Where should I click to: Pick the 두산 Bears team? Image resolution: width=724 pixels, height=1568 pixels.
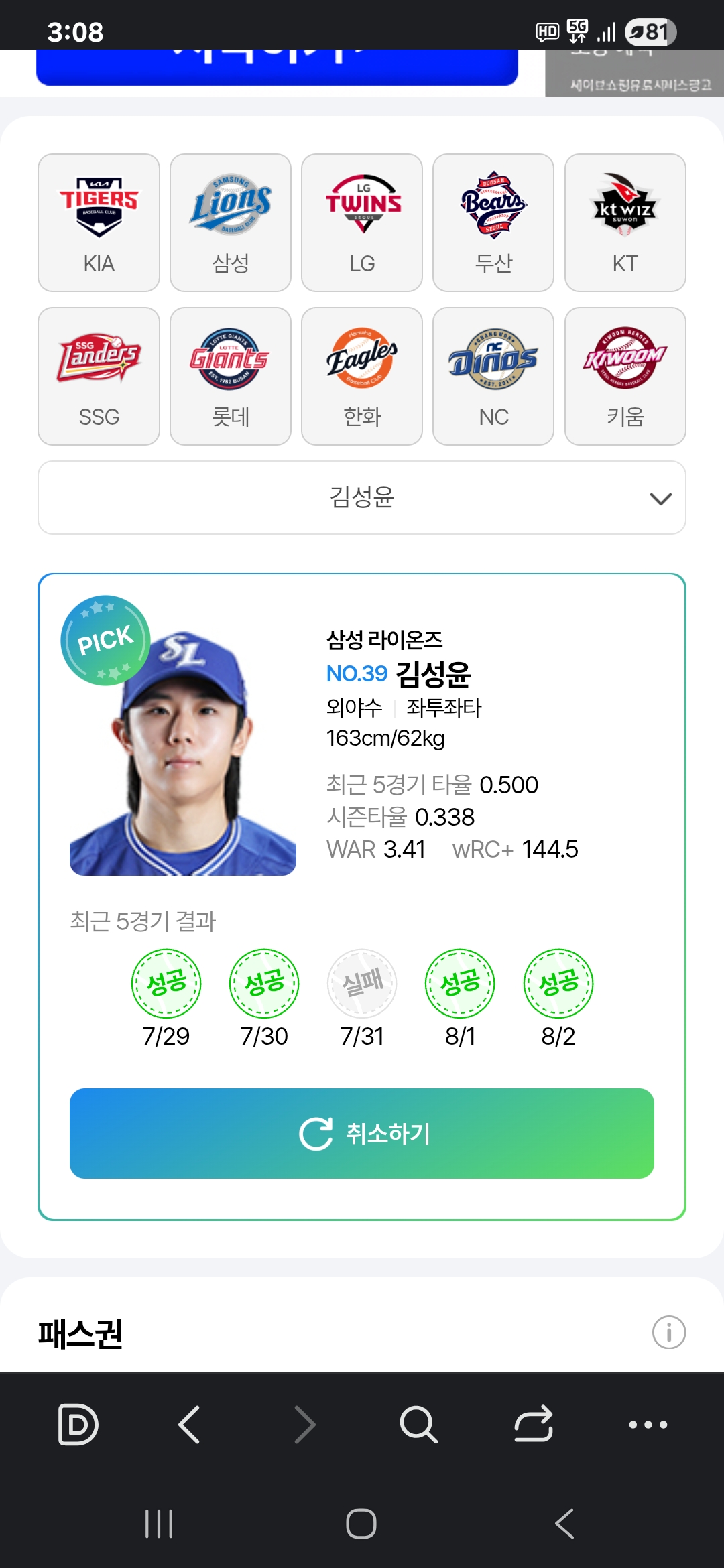pyautogui.click(x=493, y=222)
